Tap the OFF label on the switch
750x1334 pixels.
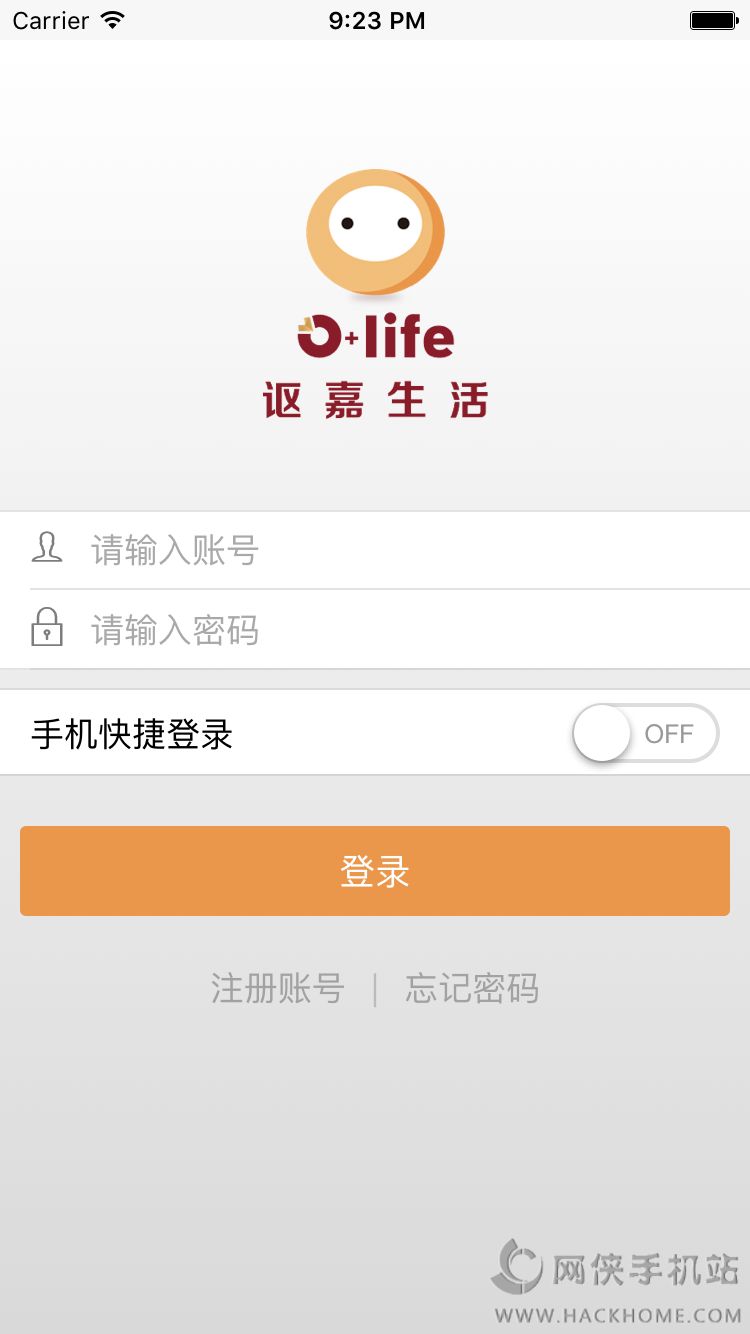pyautogui.click(x=672, y=733)
